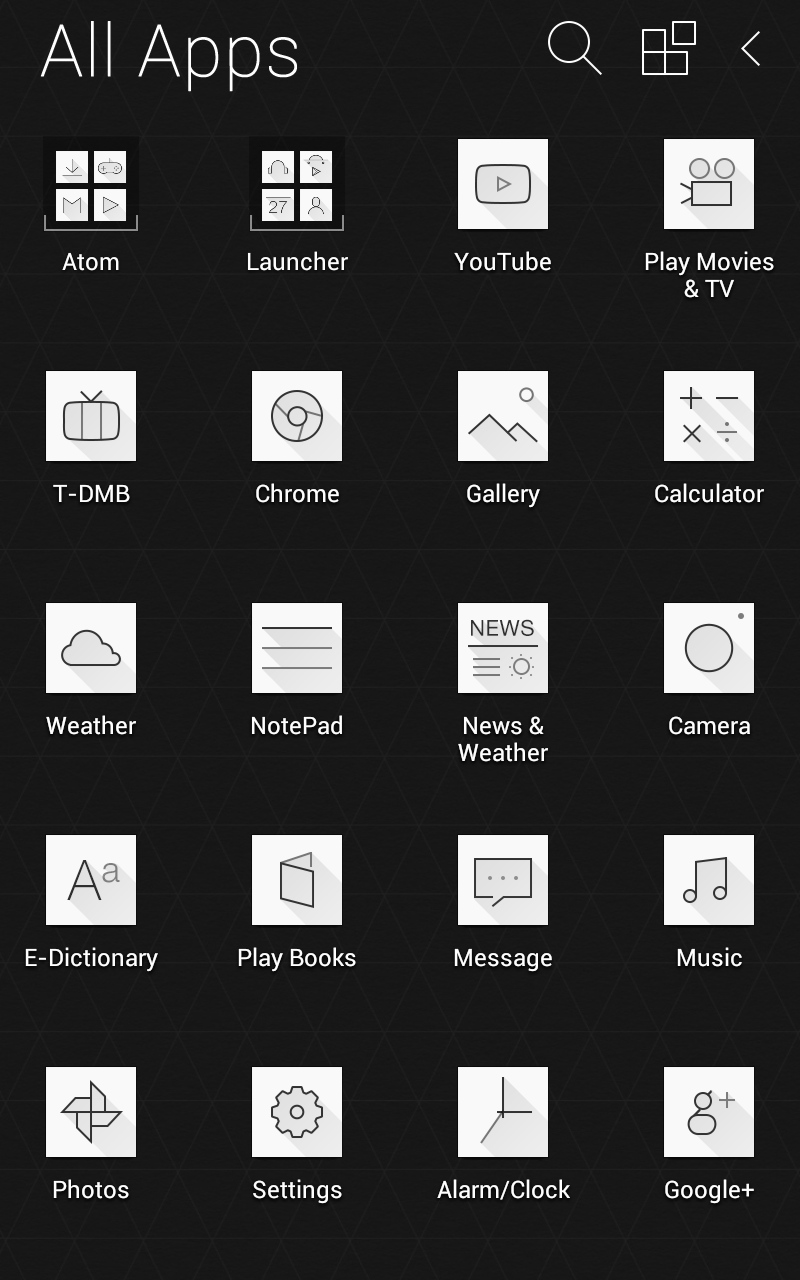Launch Alarm/Clock
Screen dimensions: 800x1280
[x=503, y=1112]
